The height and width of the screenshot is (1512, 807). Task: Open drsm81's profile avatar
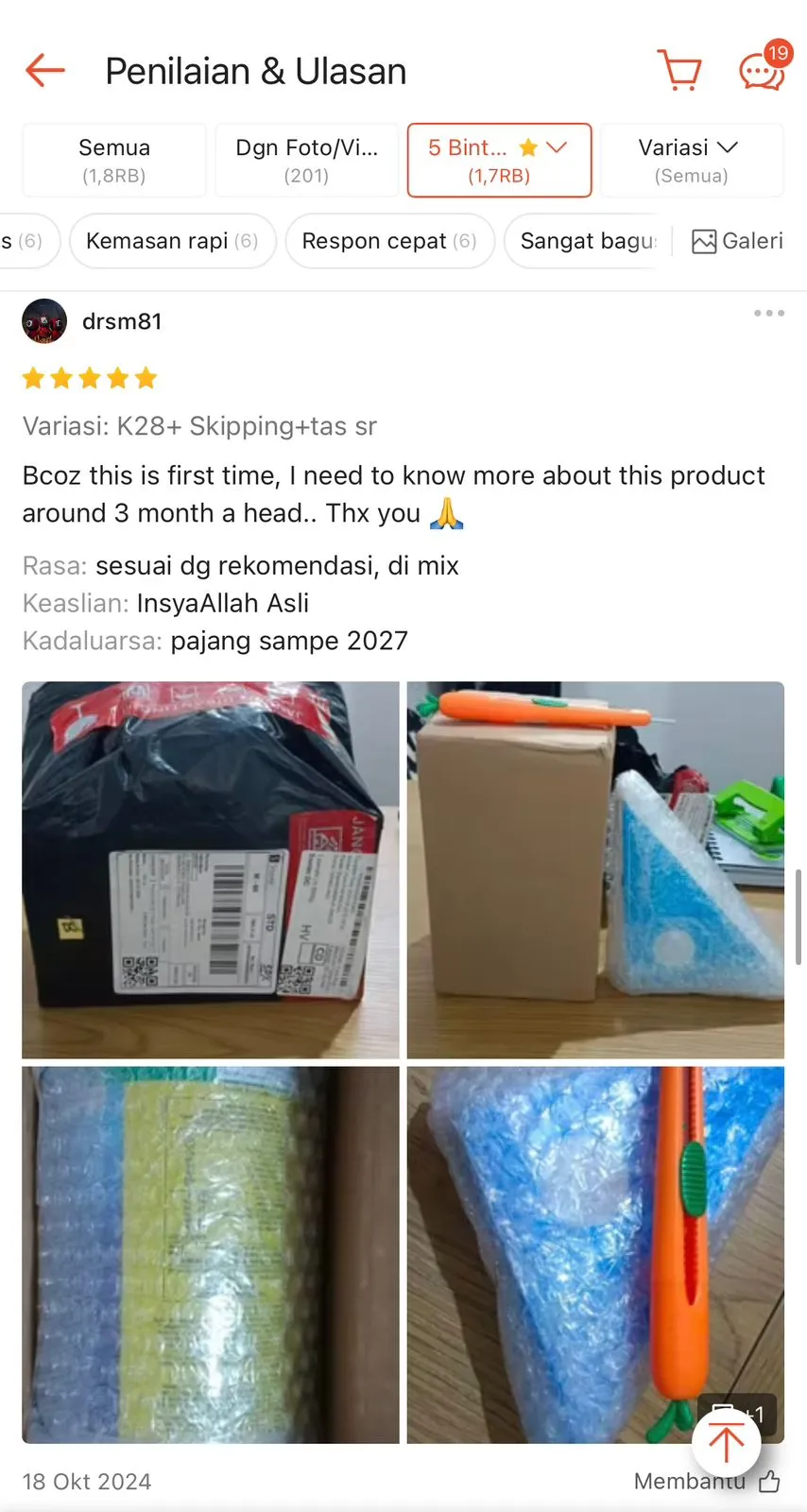tap(44, 321)
